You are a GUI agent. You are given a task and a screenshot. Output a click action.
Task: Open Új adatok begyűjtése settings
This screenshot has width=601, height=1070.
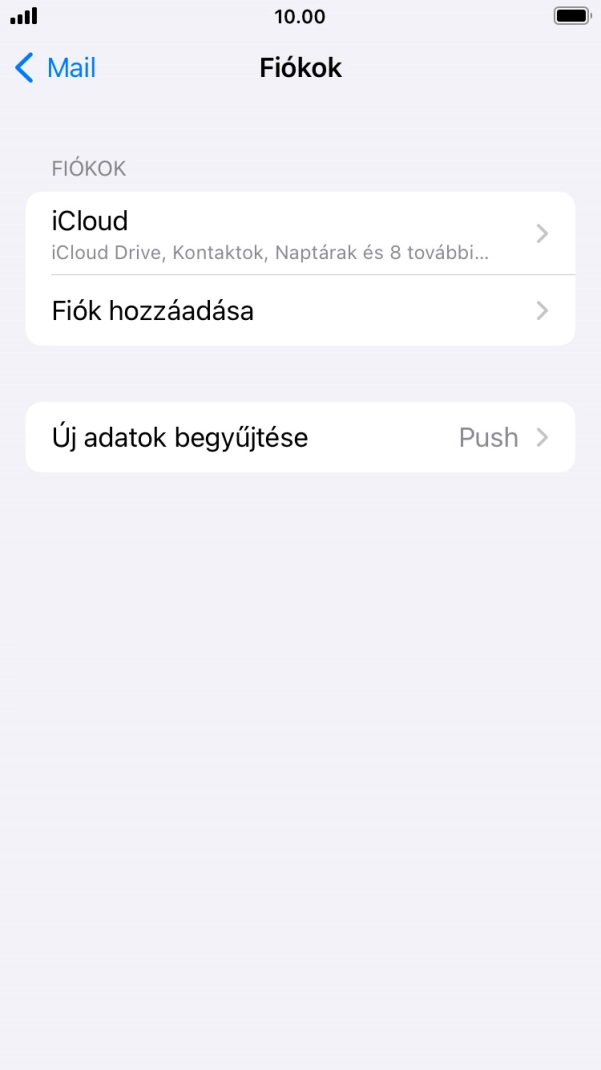click(300, 437)
